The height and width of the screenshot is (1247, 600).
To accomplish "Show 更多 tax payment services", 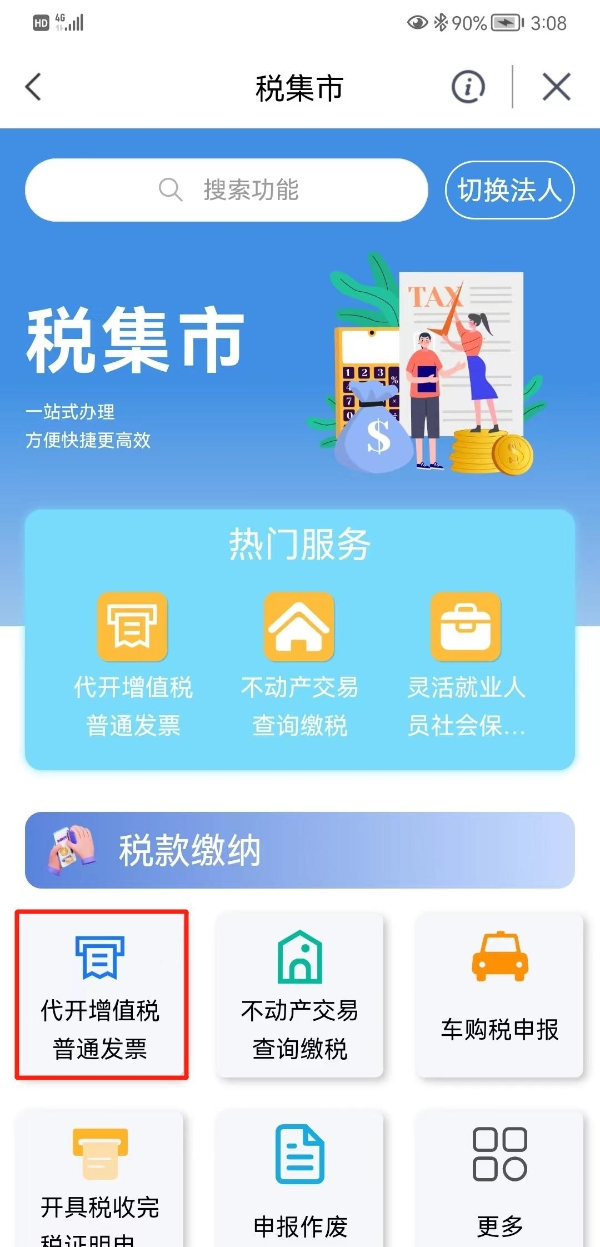I will pos(499,1180).
